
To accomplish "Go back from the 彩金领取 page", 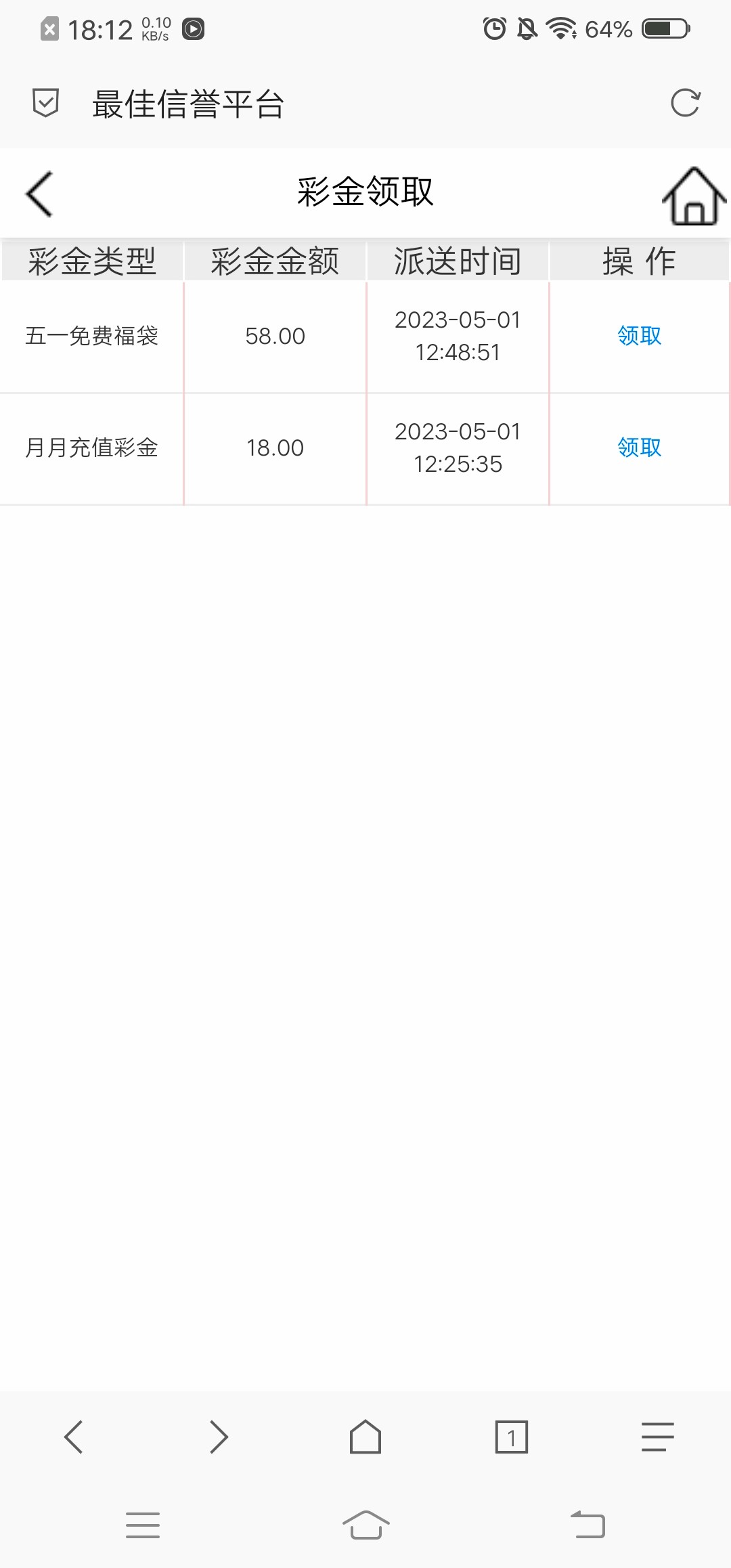I will pos(39,194).
